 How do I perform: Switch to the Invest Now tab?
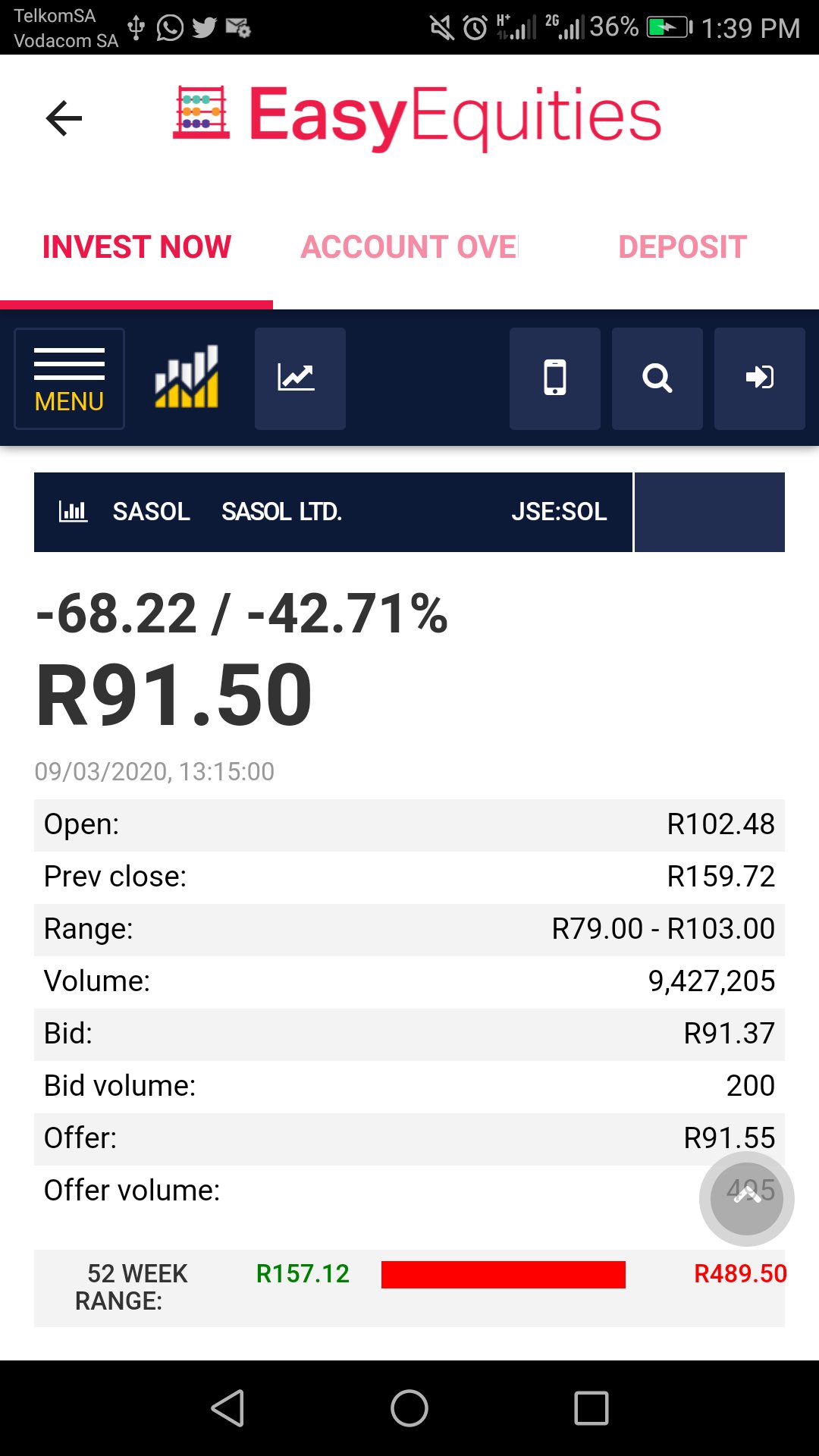click(x=136, y=247)
